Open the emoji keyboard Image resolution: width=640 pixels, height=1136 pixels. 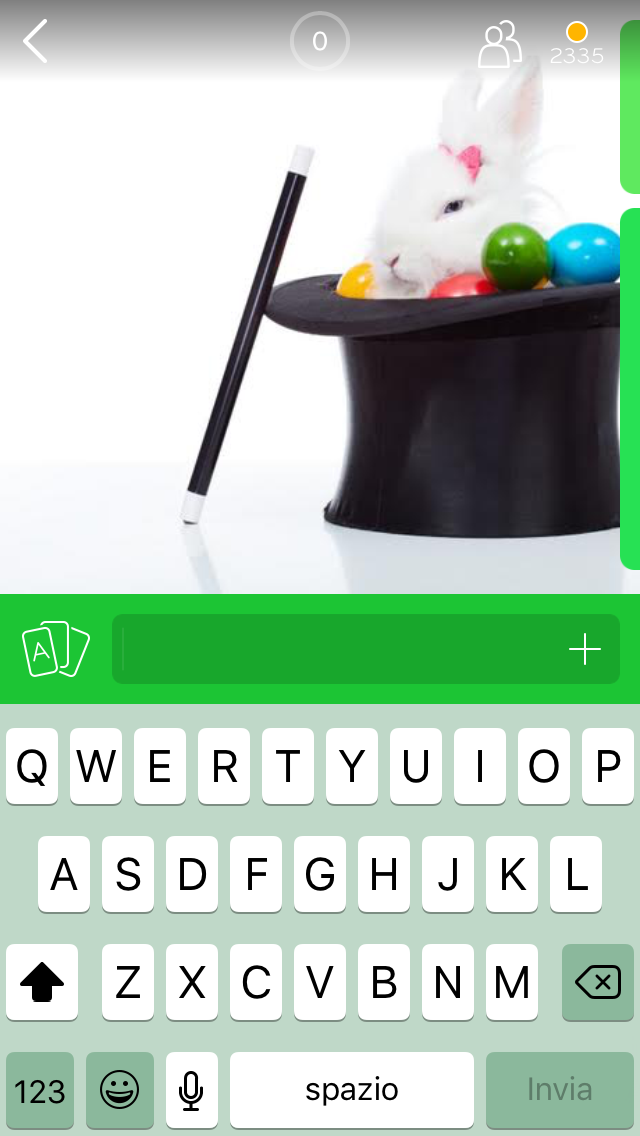[x=120, y=1090]
